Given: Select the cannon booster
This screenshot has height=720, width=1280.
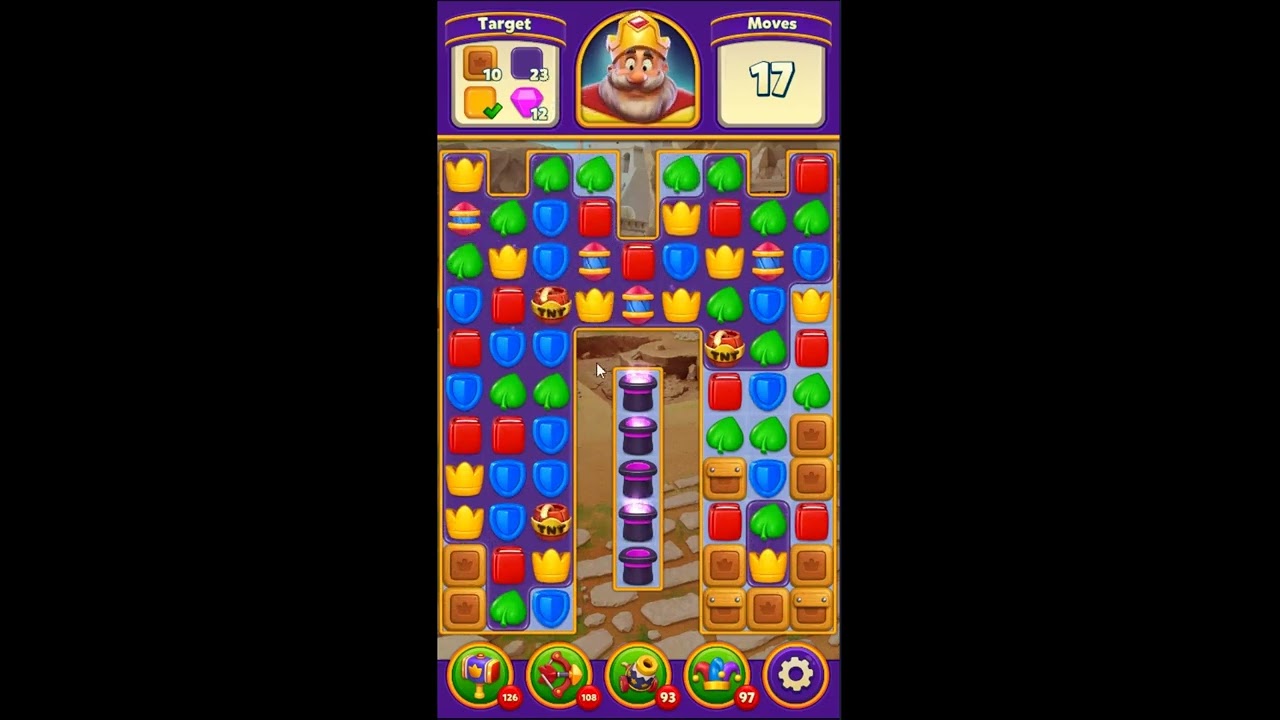Looking at the screenshot, I should 638,675.
